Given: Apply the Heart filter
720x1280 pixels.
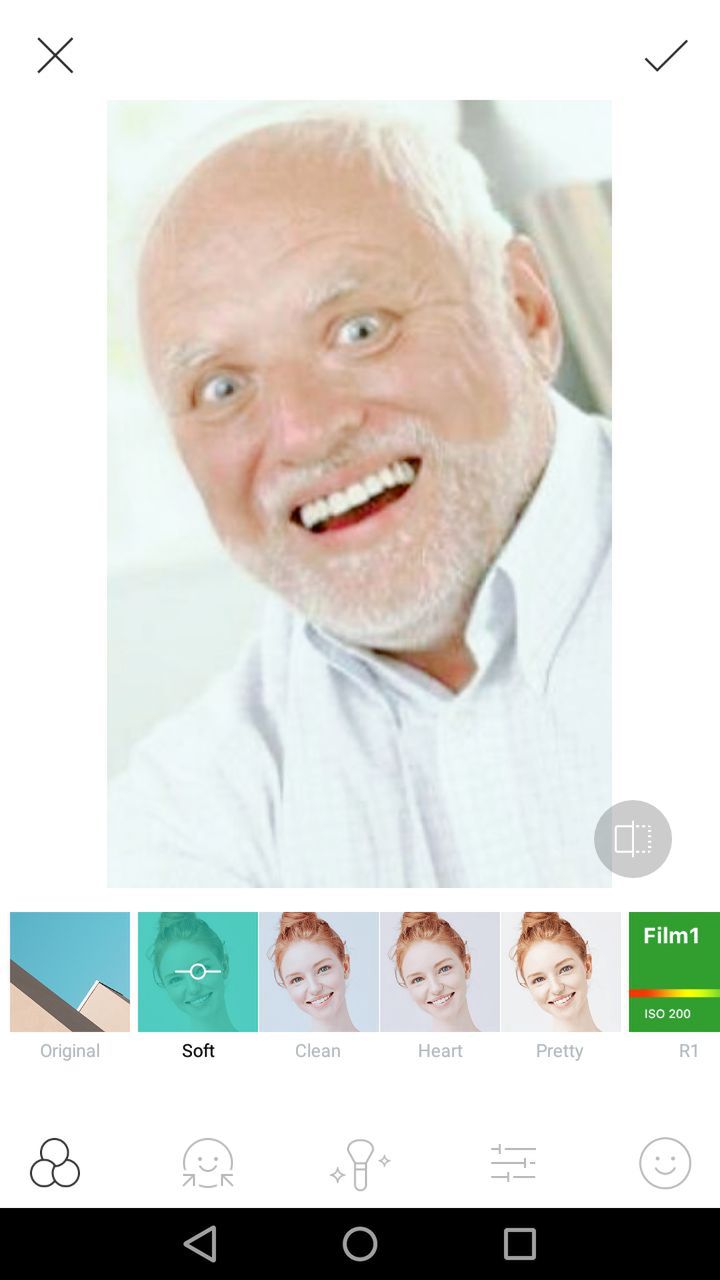Looking at the screenshot, I should [440, 972].
